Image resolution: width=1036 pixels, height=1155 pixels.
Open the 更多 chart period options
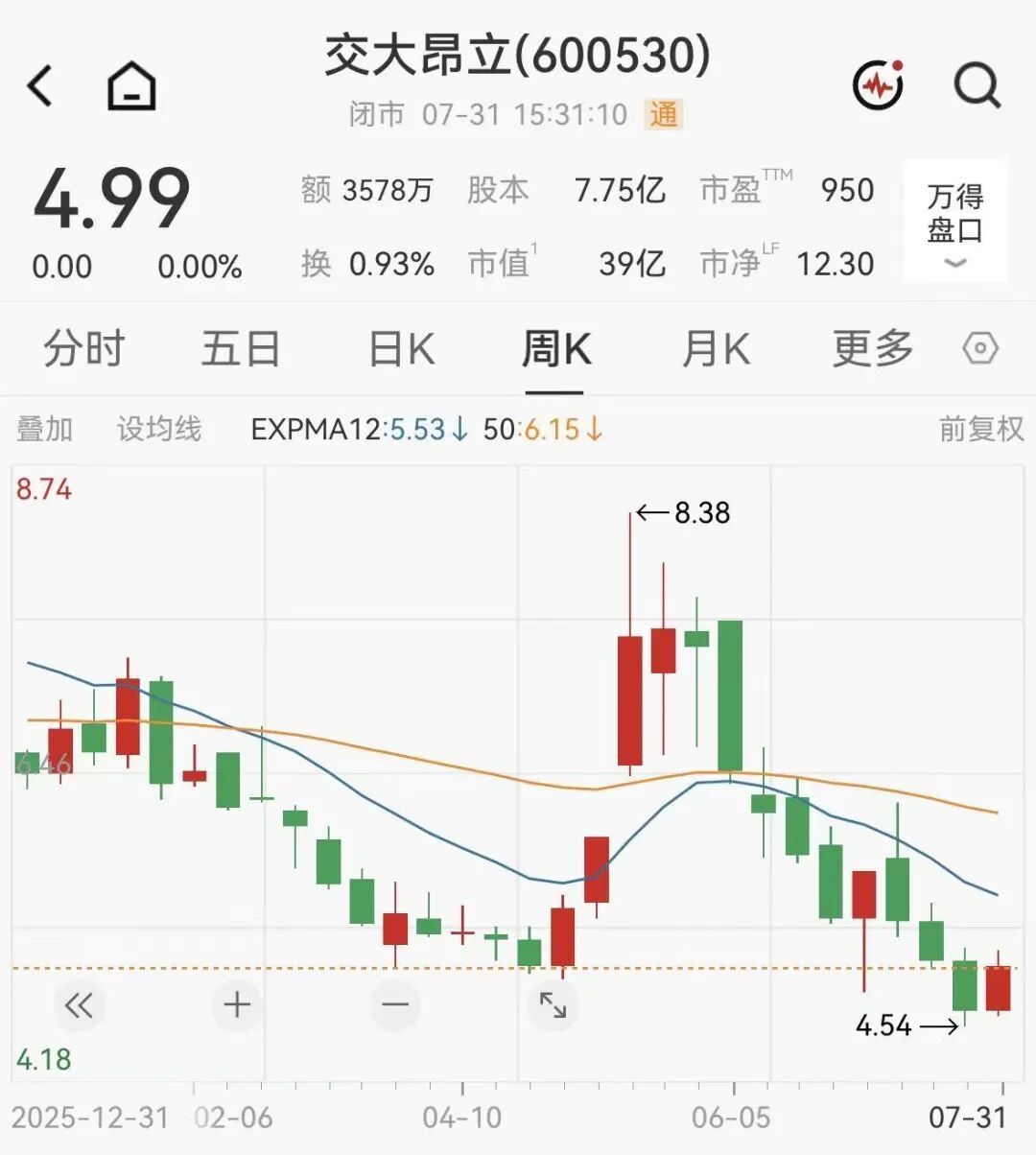tap(872, 348)
